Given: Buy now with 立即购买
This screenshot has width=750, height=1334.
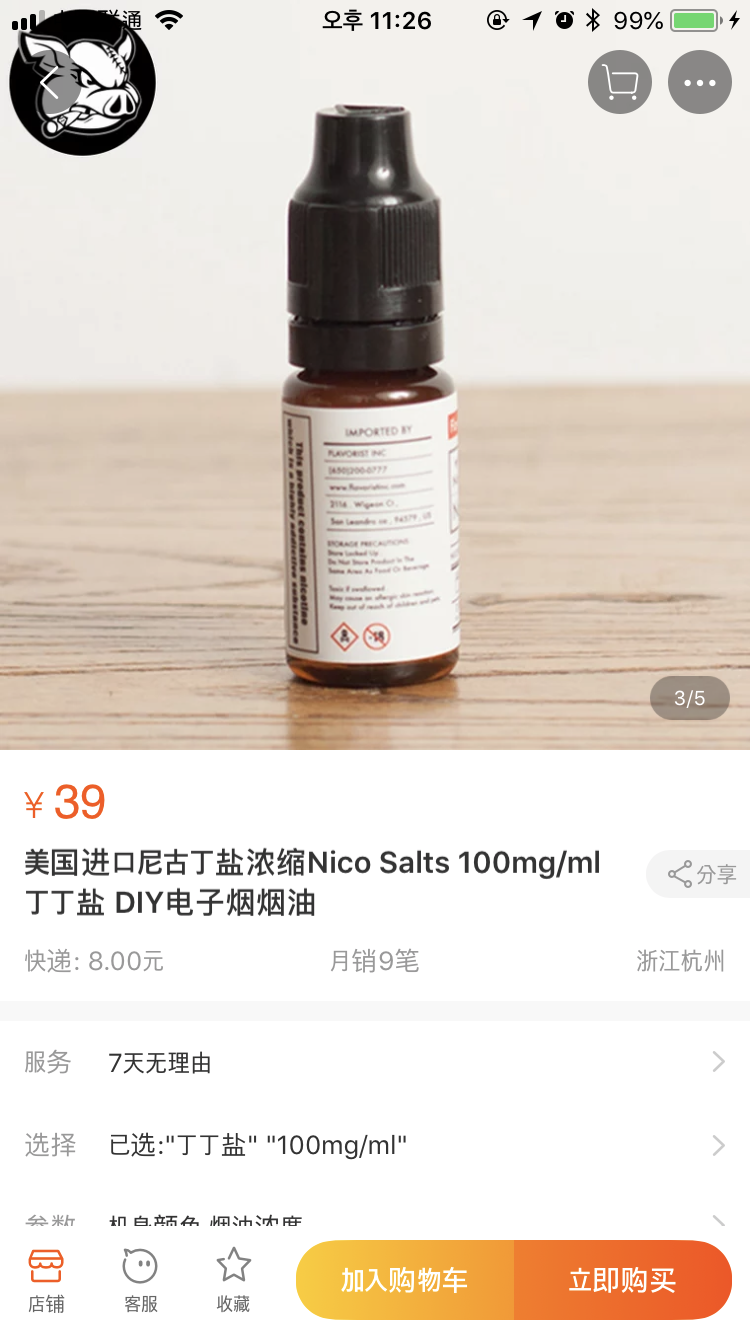Looking at the screenshot, I should [x=622, y=1280].
